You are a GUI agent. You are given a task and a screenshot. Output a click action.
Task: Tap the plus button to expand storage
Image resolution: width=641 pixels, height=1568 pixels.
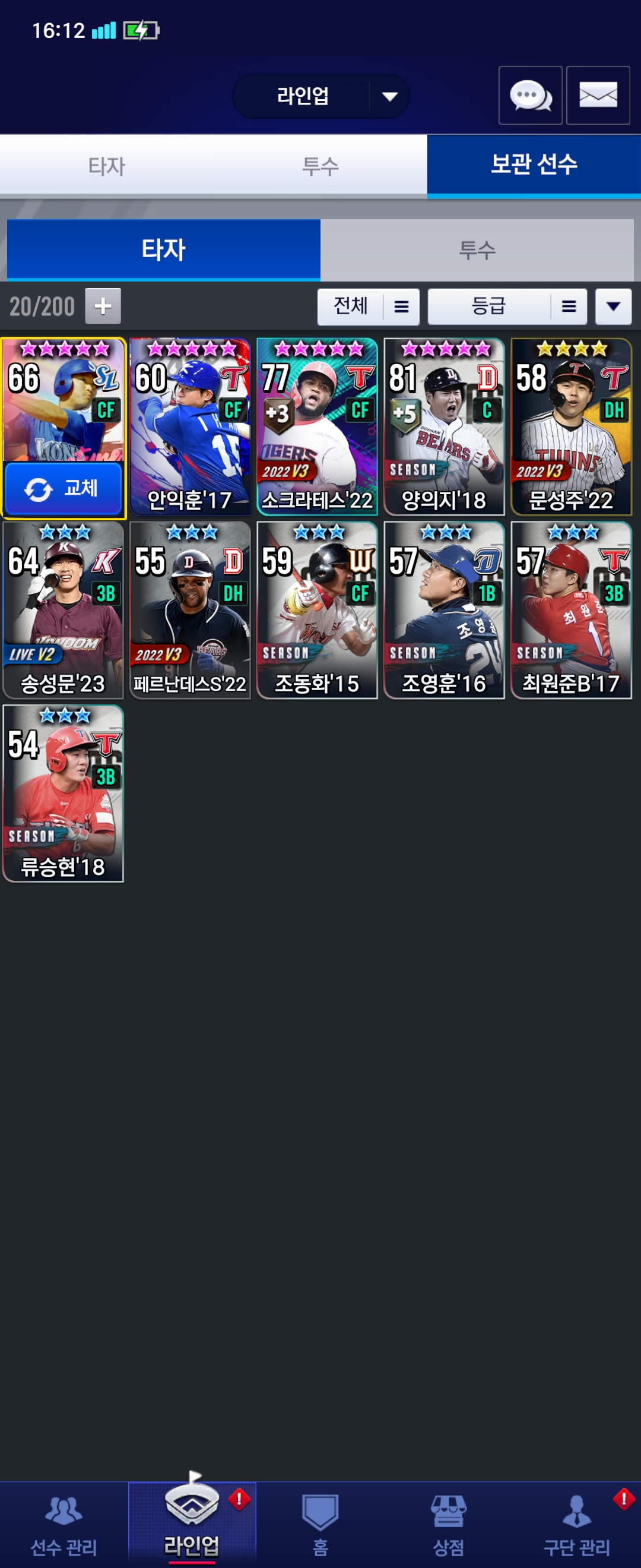(103, 305)
